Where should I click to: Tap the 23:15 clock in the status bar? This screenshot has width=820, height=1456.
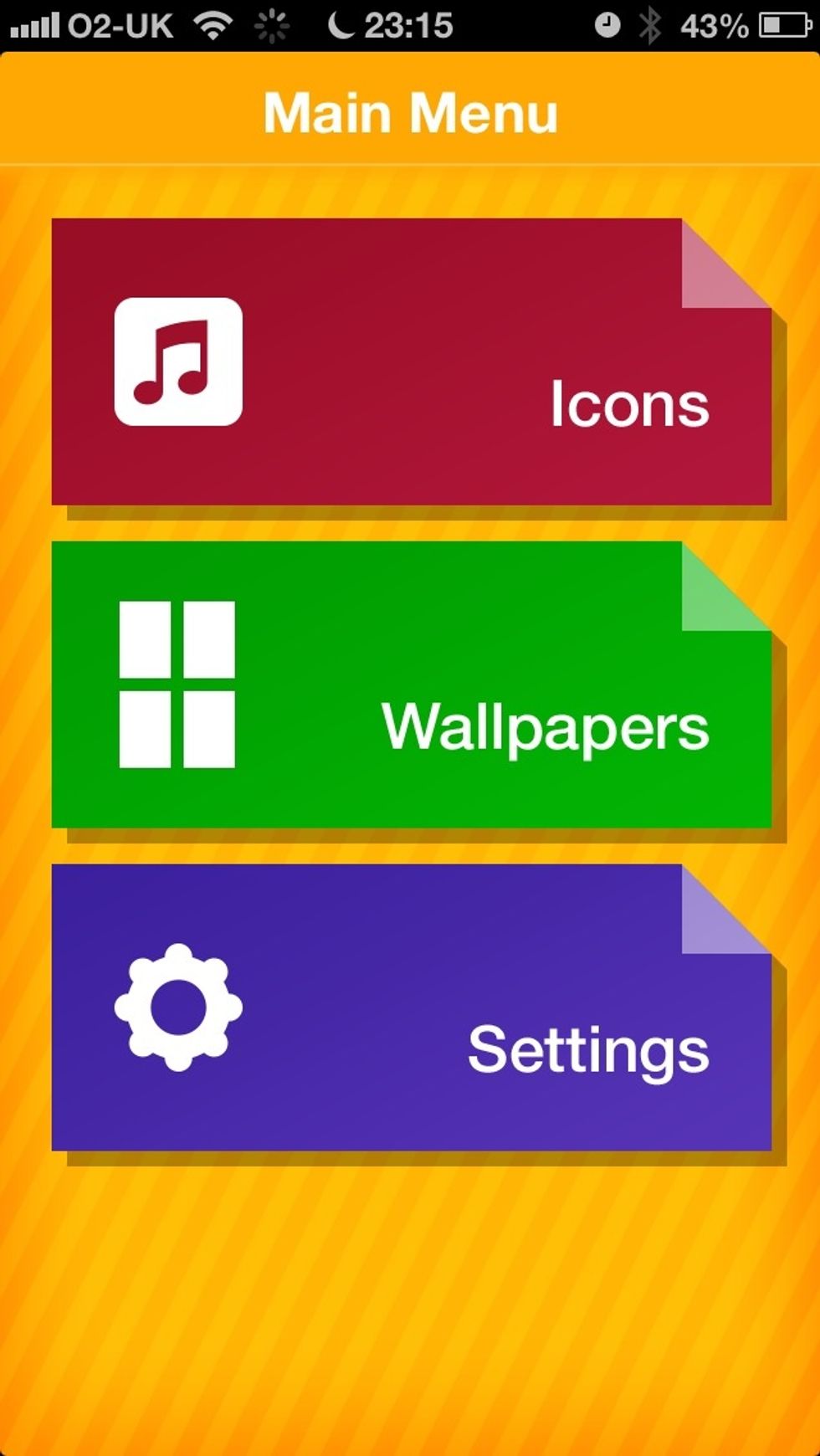click(x=407, y=24)
